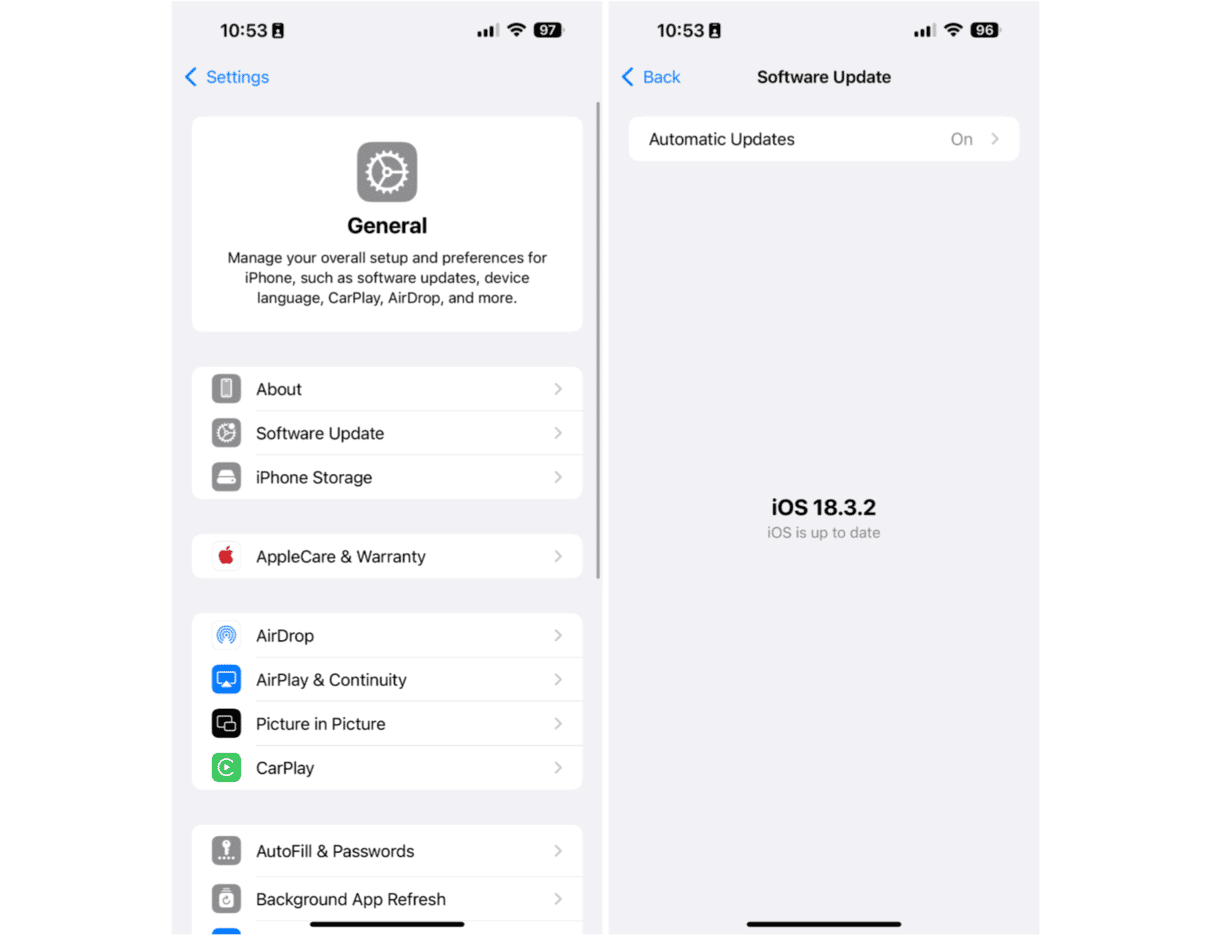1216x938 pixels.
Task: Open AutoFill & Passwords
Action: click(x=387, y=851)
